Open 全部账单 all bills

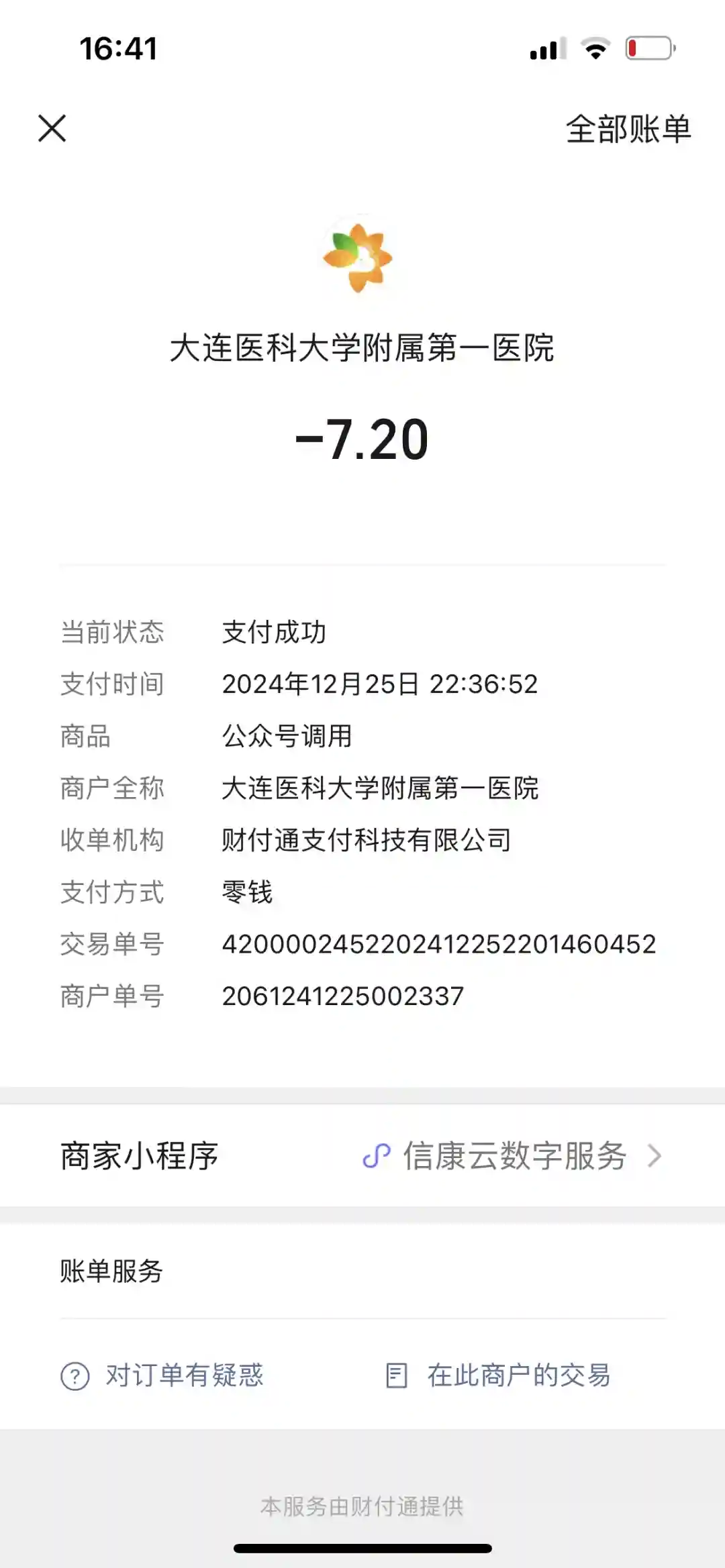pos(628,129)
